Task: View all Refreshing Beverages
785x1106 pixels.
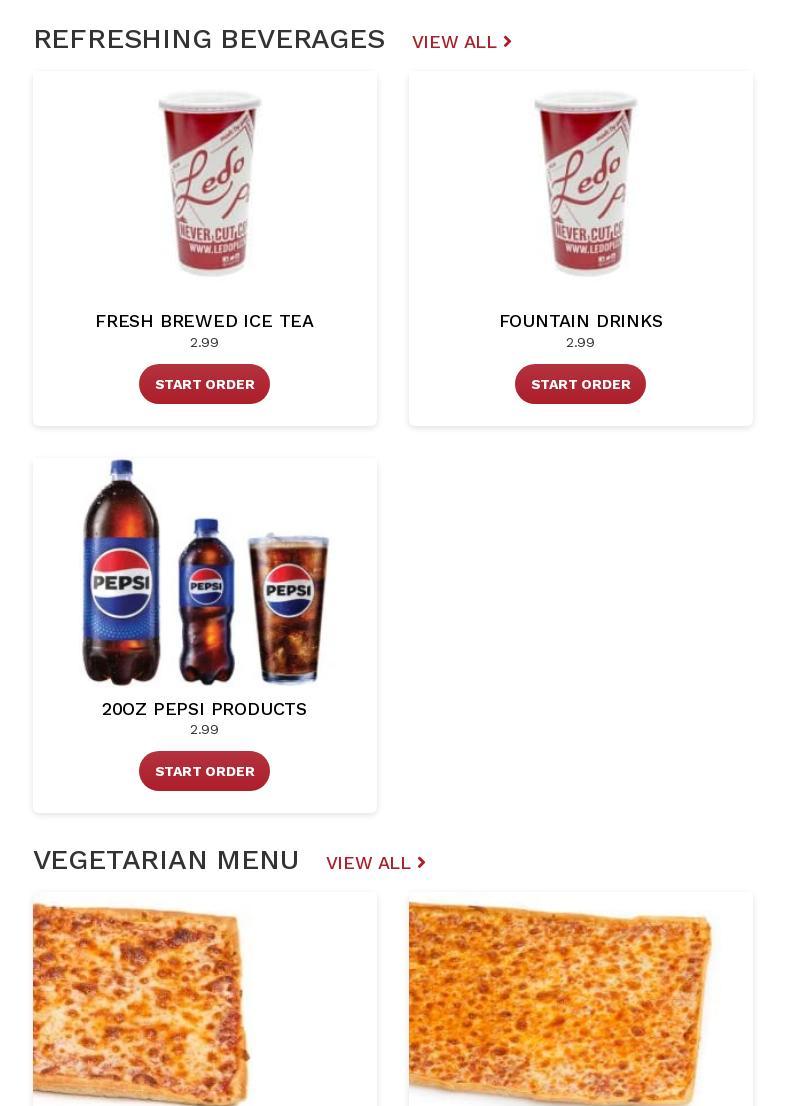Action: 461,42
